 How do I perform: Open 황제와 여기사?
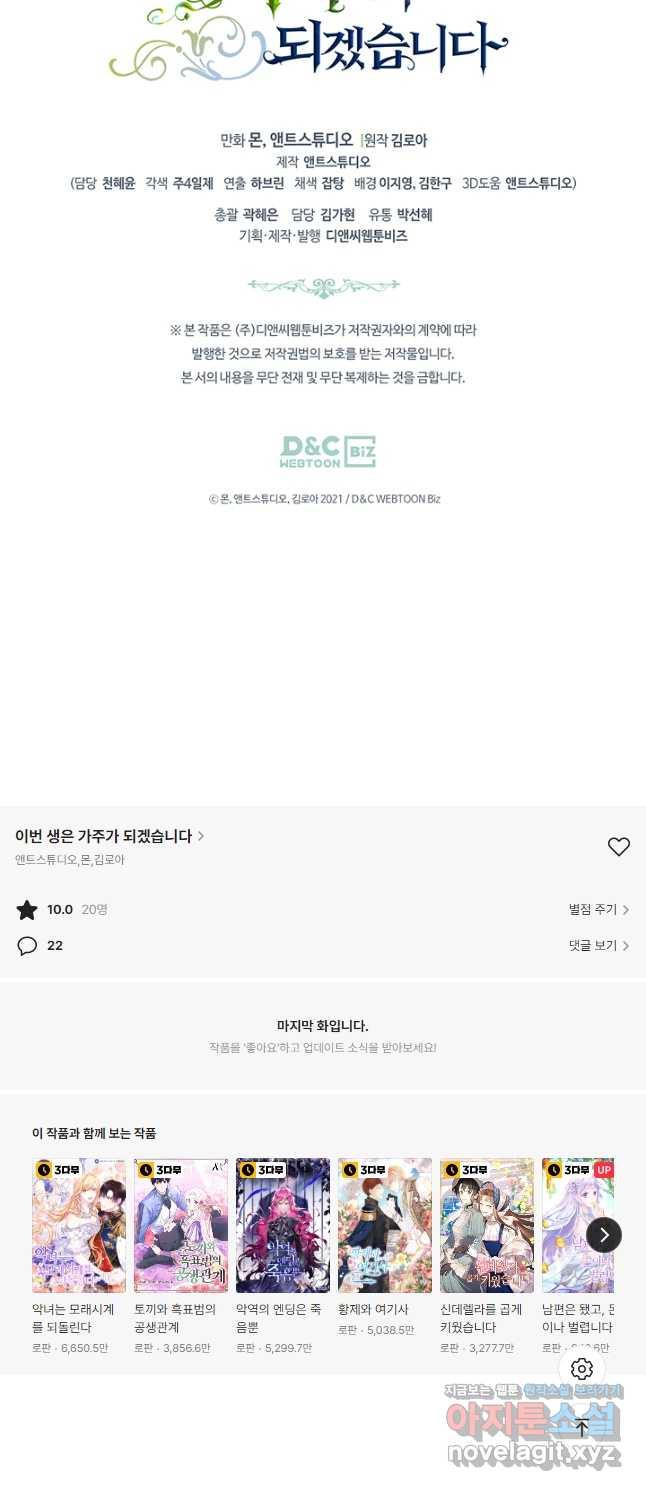[x=385, y=1226]
